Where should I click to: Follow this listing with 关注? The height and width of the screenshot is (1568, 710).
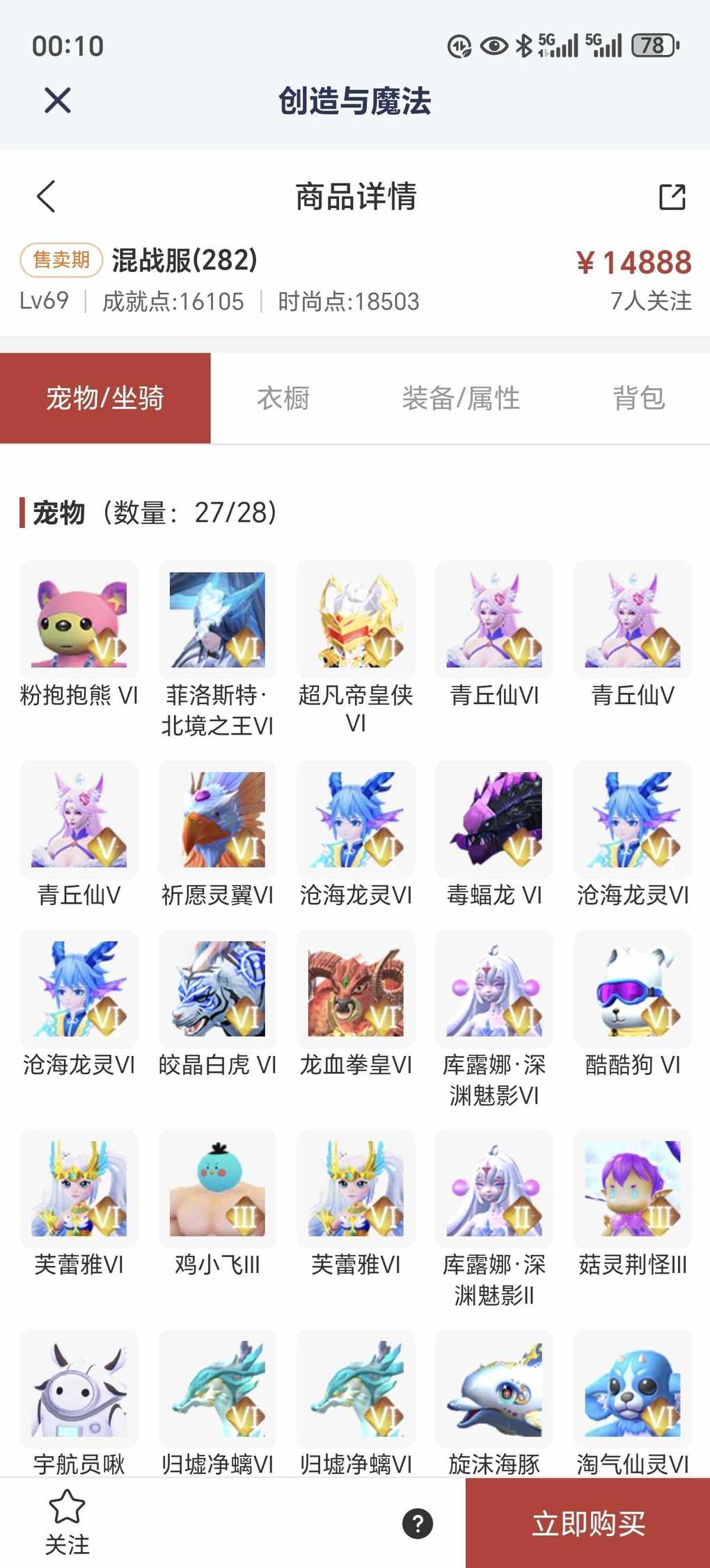[x=67, y=1522]
